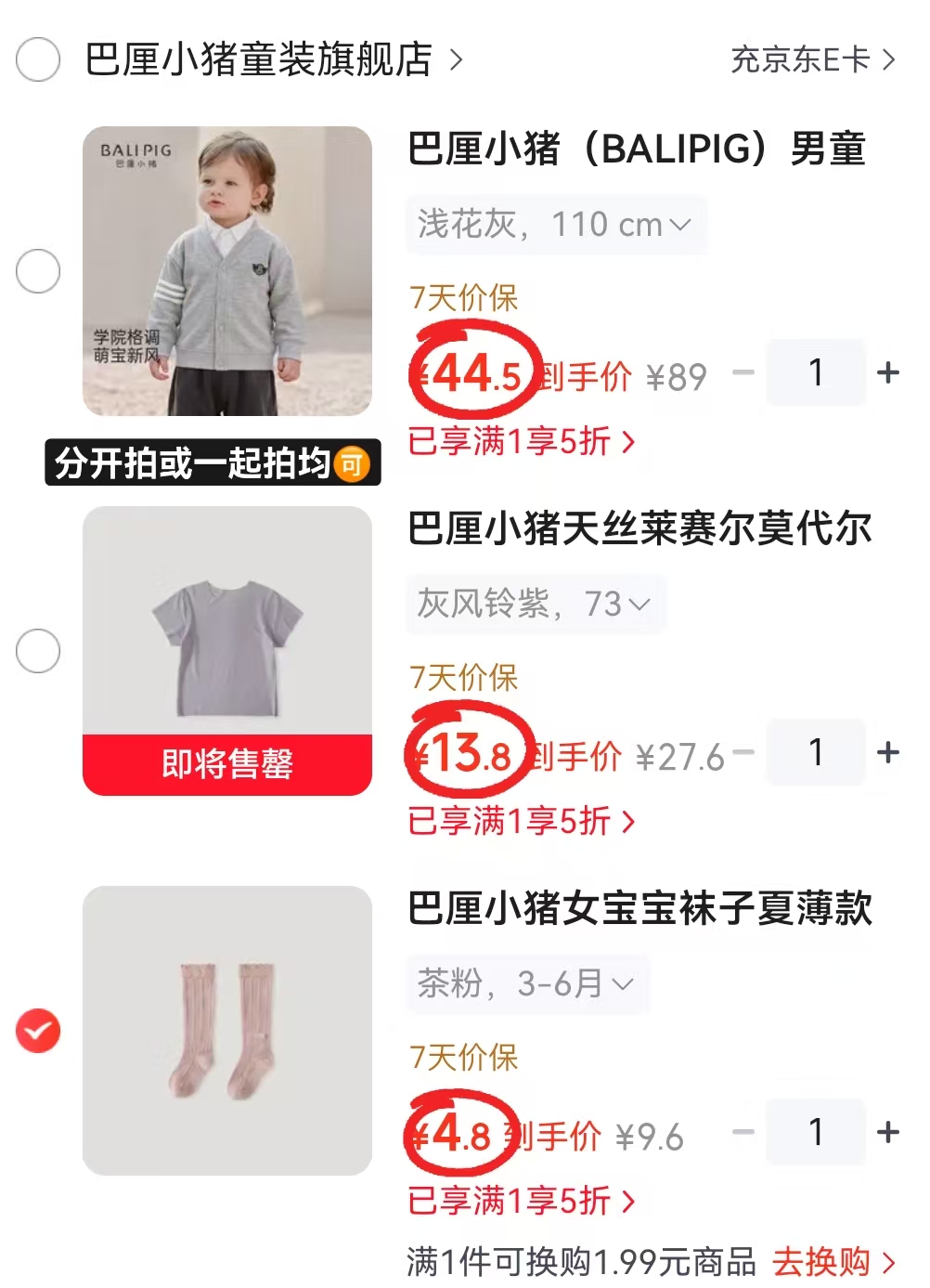This screenshot has height=1288, width=930.
Task: Select the BALIPIG 男童 cardigan item
Action: pos(38,271)
